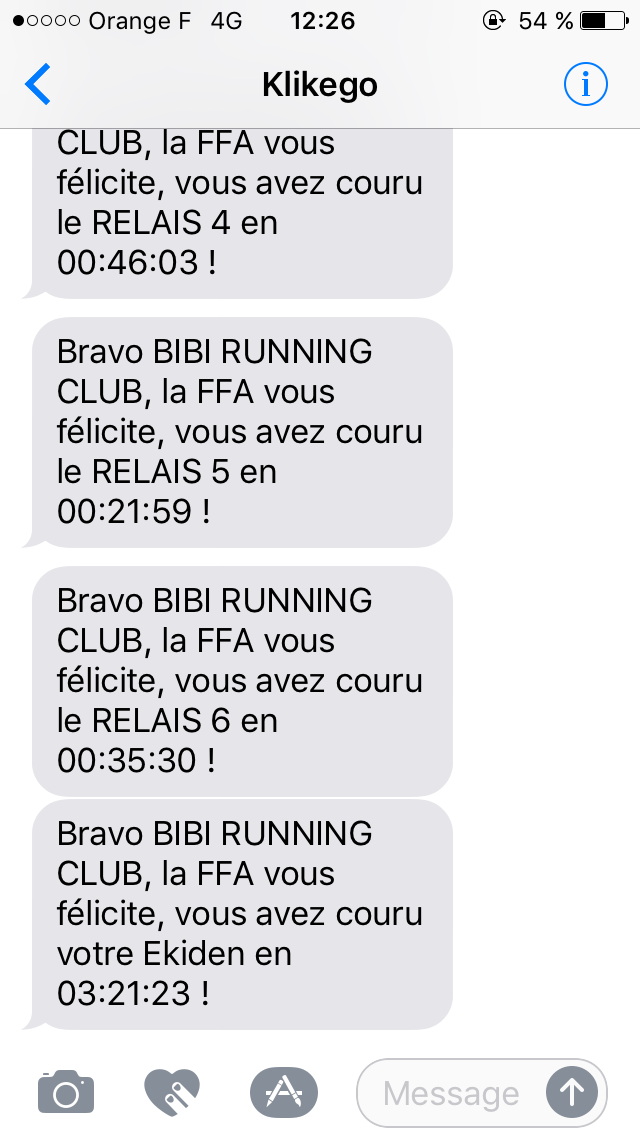Open the Digital Touch heart icon
The width and height of the screenshot is (640, 1136).
[x=172, y=1091]
